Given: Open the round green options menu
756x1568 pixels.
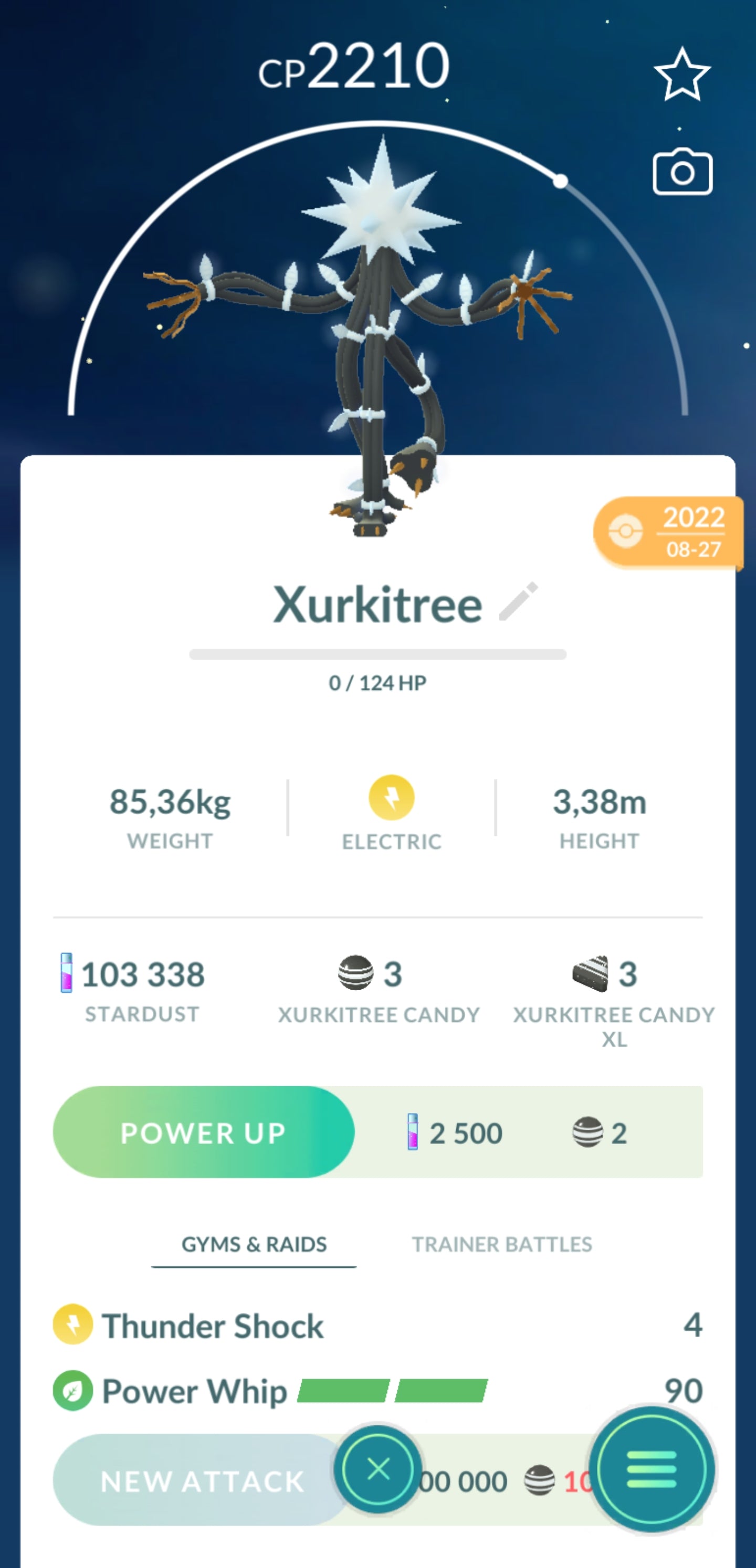Looking at the screenshot, I should click(651, 1469).
